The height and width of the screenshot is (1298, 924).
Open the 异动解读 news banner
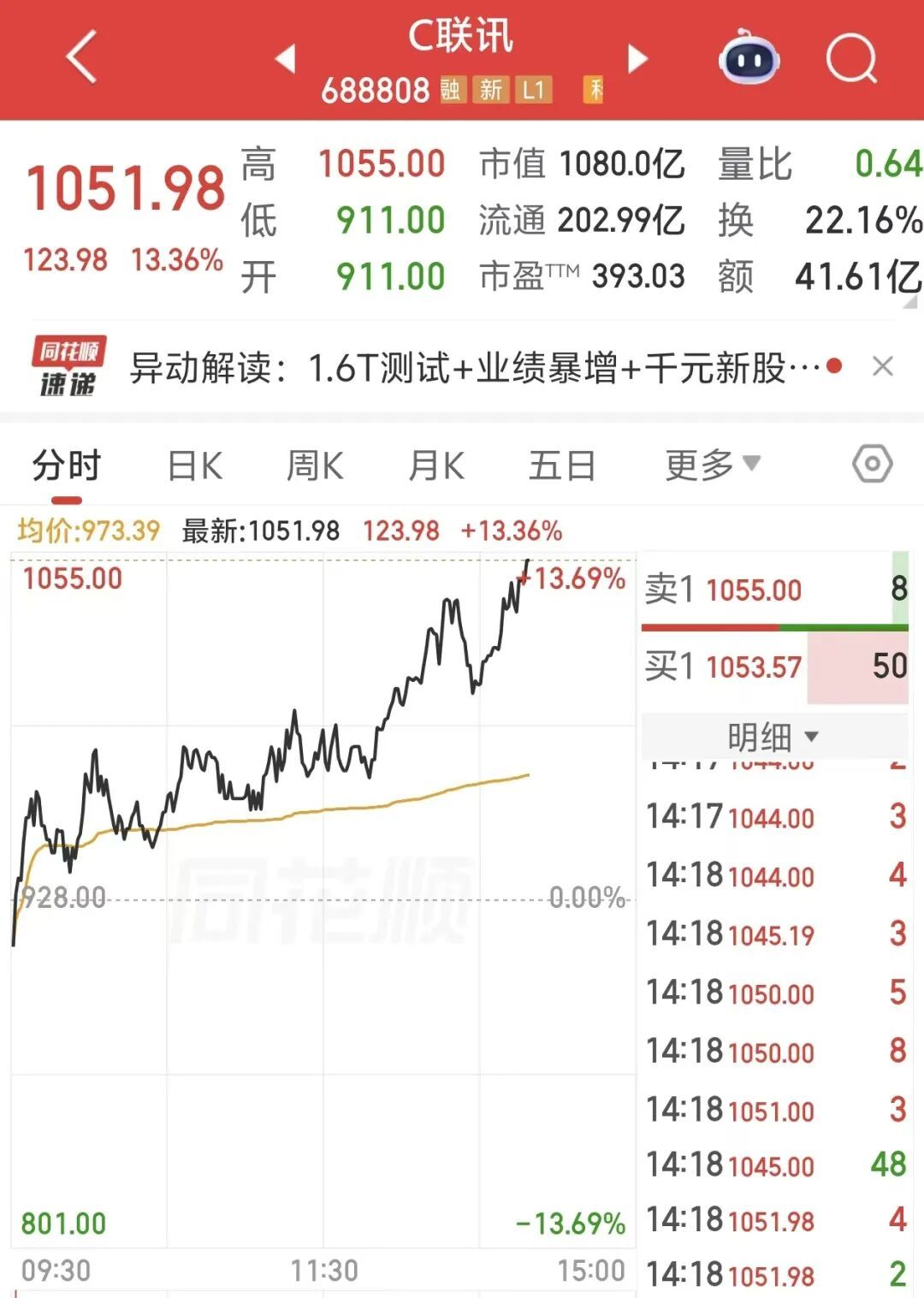[x=477, y=368]
